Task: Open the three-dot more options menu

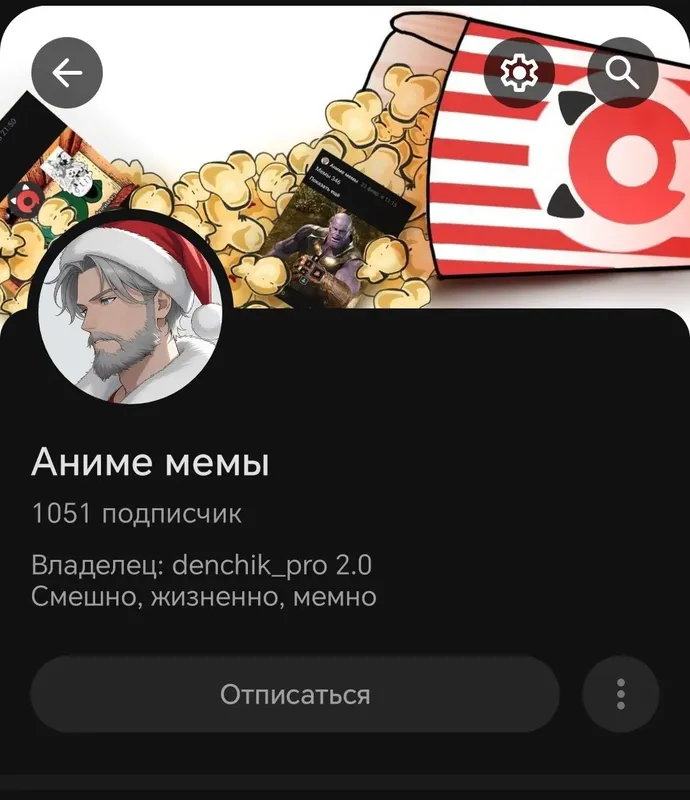Action: tap(620, 694)
